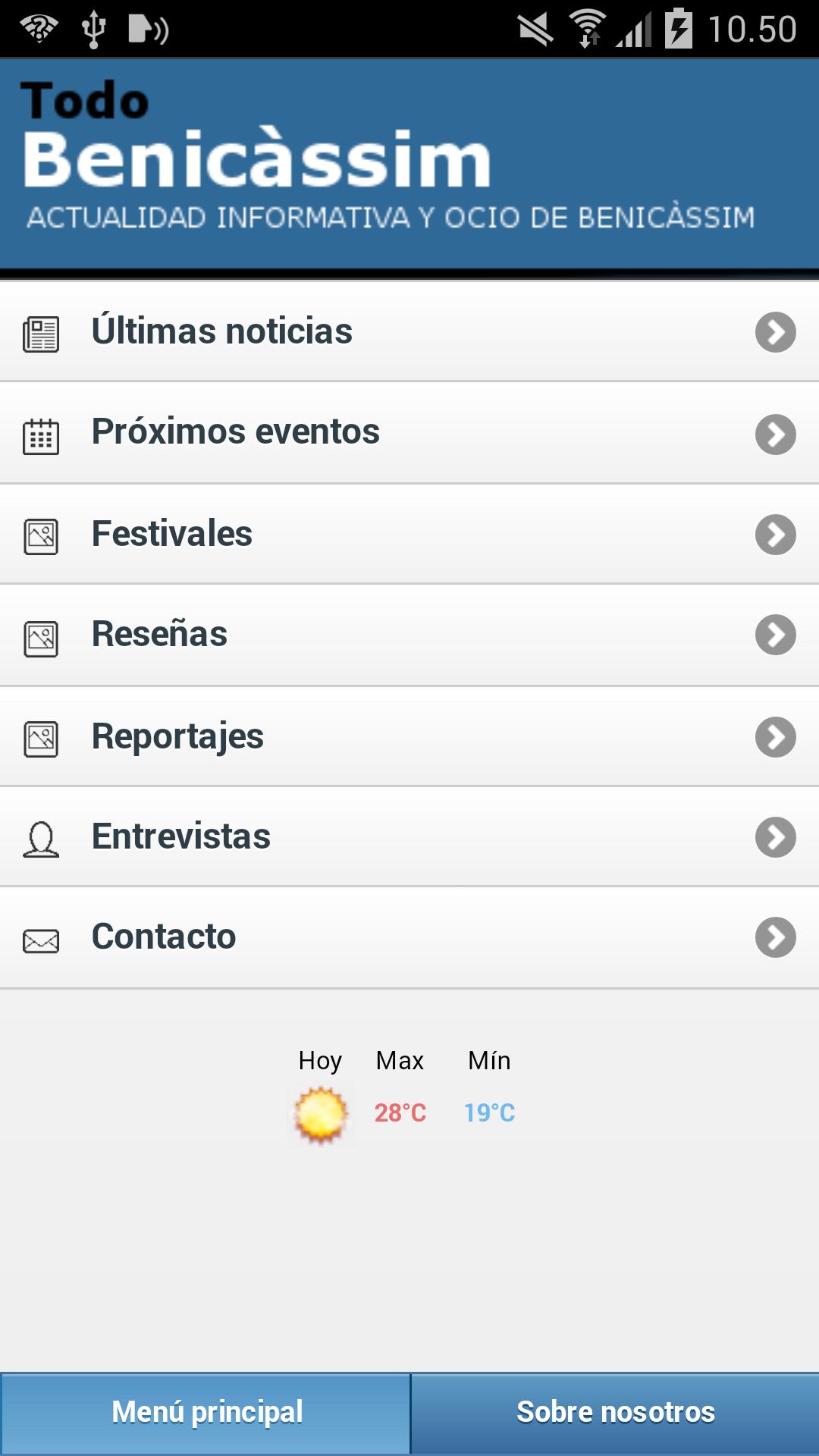Open the Contacto row
The image size is (819, 1456).
pos(409,937)
